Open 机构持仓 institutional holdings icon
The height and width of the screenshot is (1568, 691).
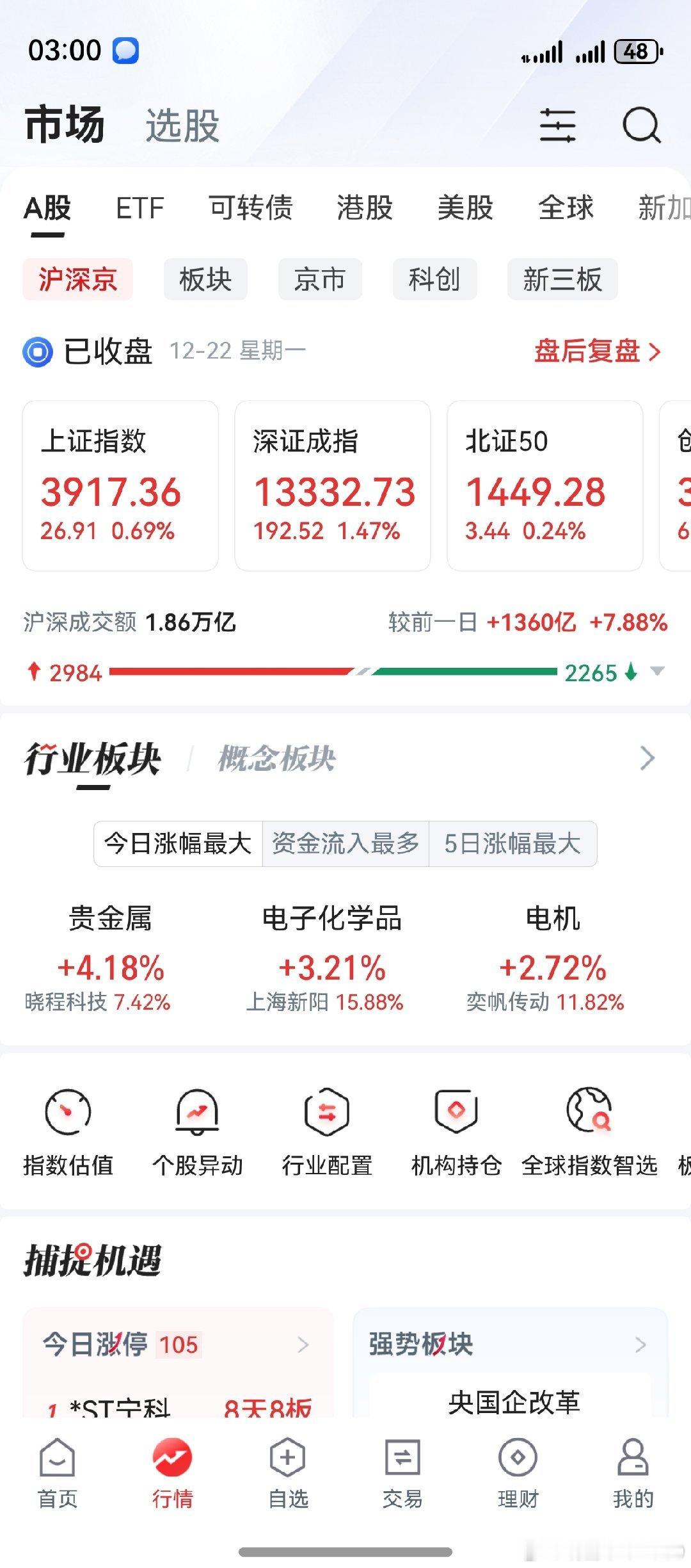click(x=456, y=1133)
